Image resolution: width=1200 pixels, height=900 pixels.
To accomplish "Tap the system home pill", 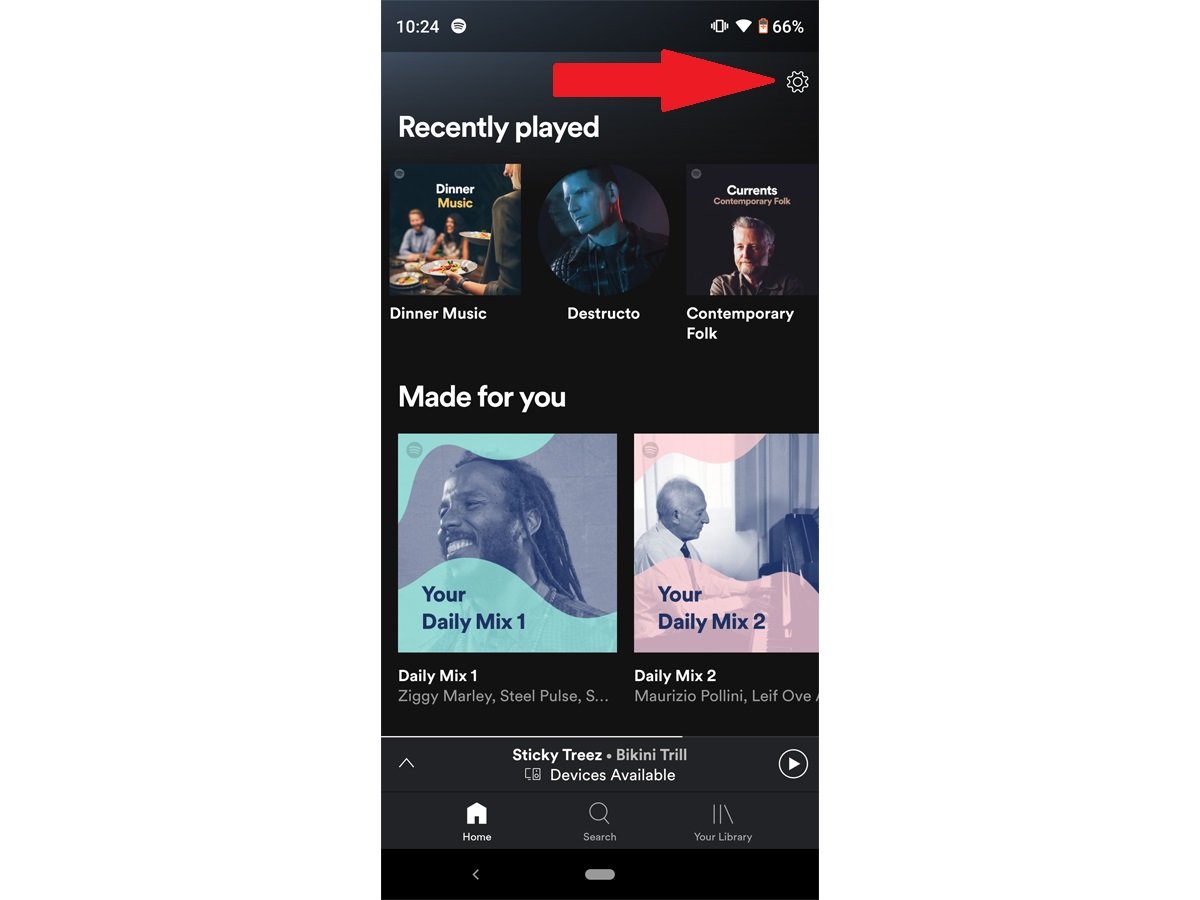I will click(600, 874).
